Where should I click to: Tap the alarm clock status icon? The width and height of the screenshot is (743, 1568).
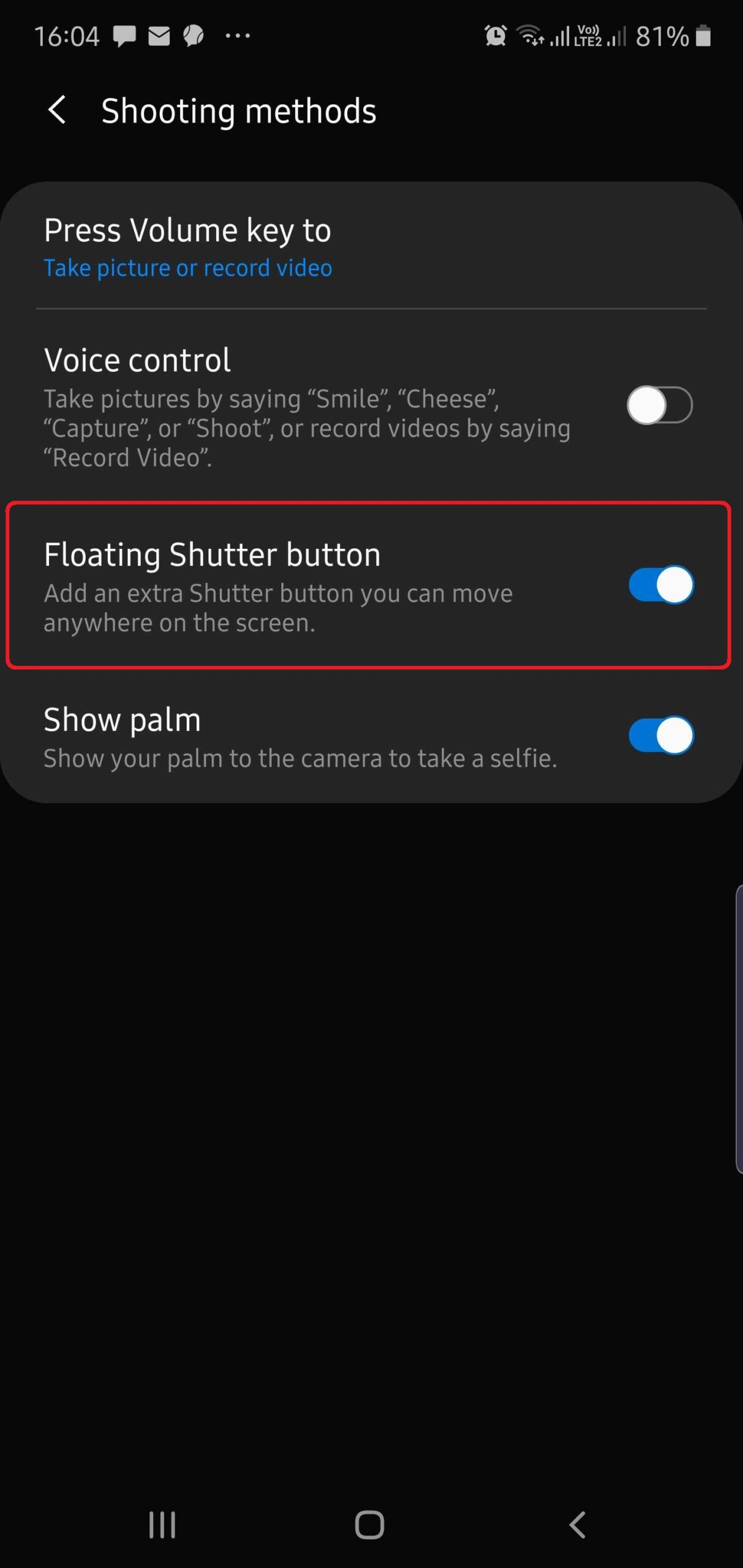click(495, 36)
